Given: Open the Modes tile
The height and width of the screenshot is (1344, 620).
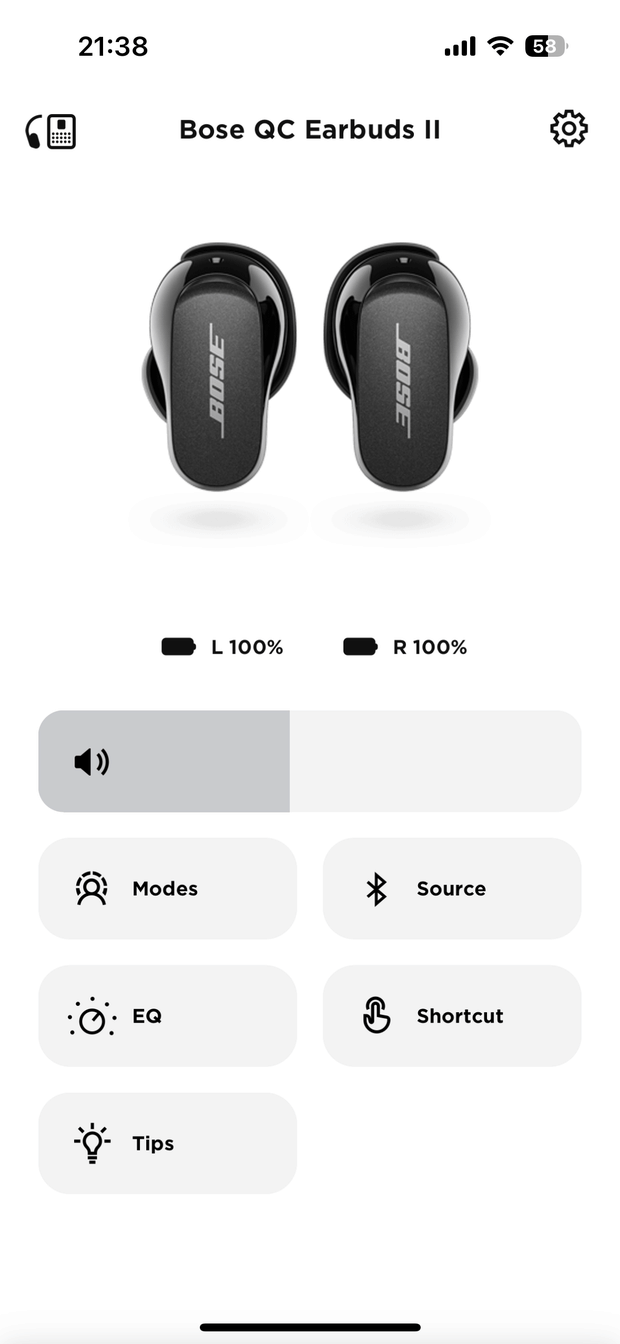Looking at the screenshot, I should pos(167,888).
